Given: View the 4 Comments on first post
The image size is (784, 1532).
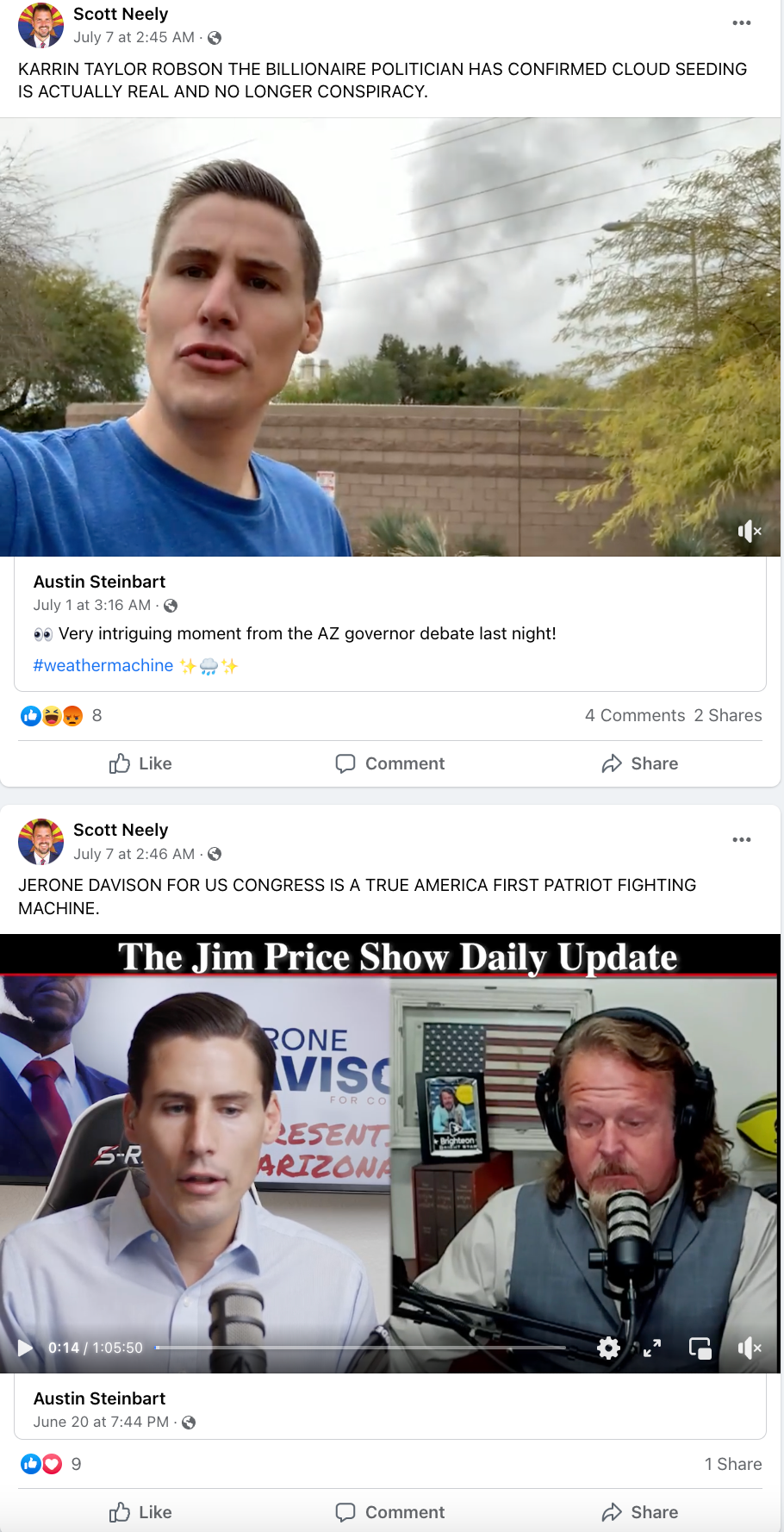Looking at the screenshot, I should [634, 715].
